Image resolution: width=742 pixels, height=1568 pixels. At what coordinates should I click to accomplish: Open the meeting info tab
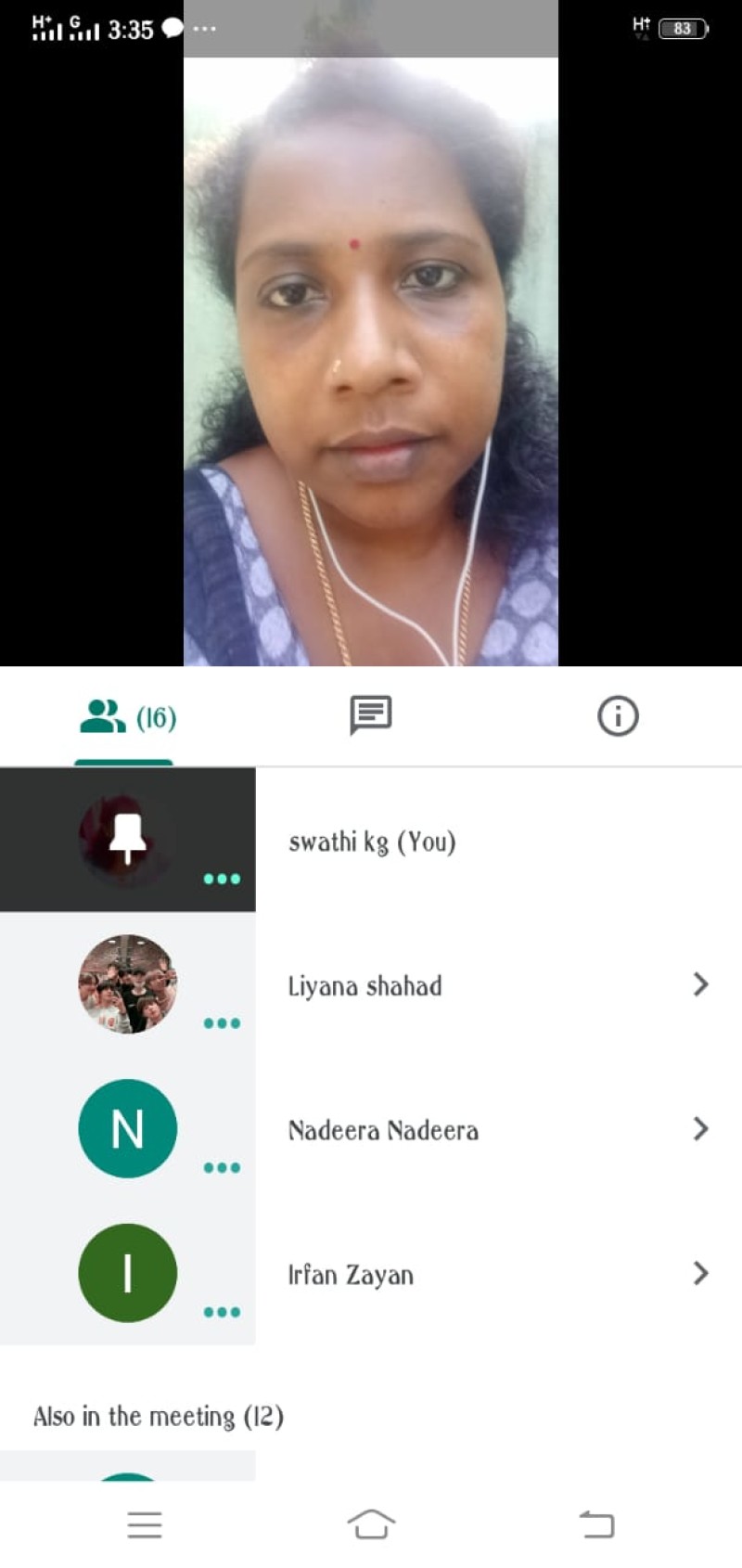click(618, 716)
